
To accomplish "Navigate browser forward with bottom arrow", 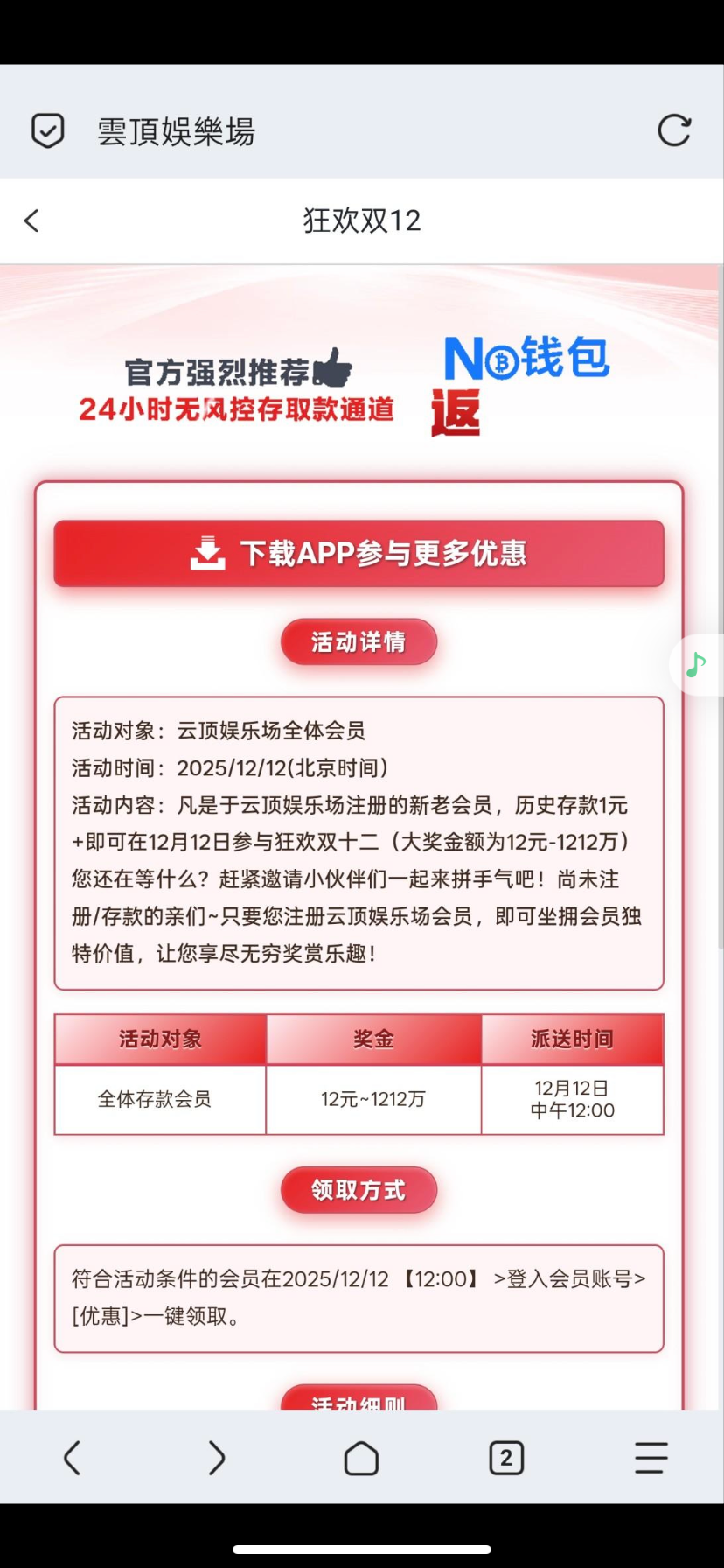I will [x=216, y=1458].
